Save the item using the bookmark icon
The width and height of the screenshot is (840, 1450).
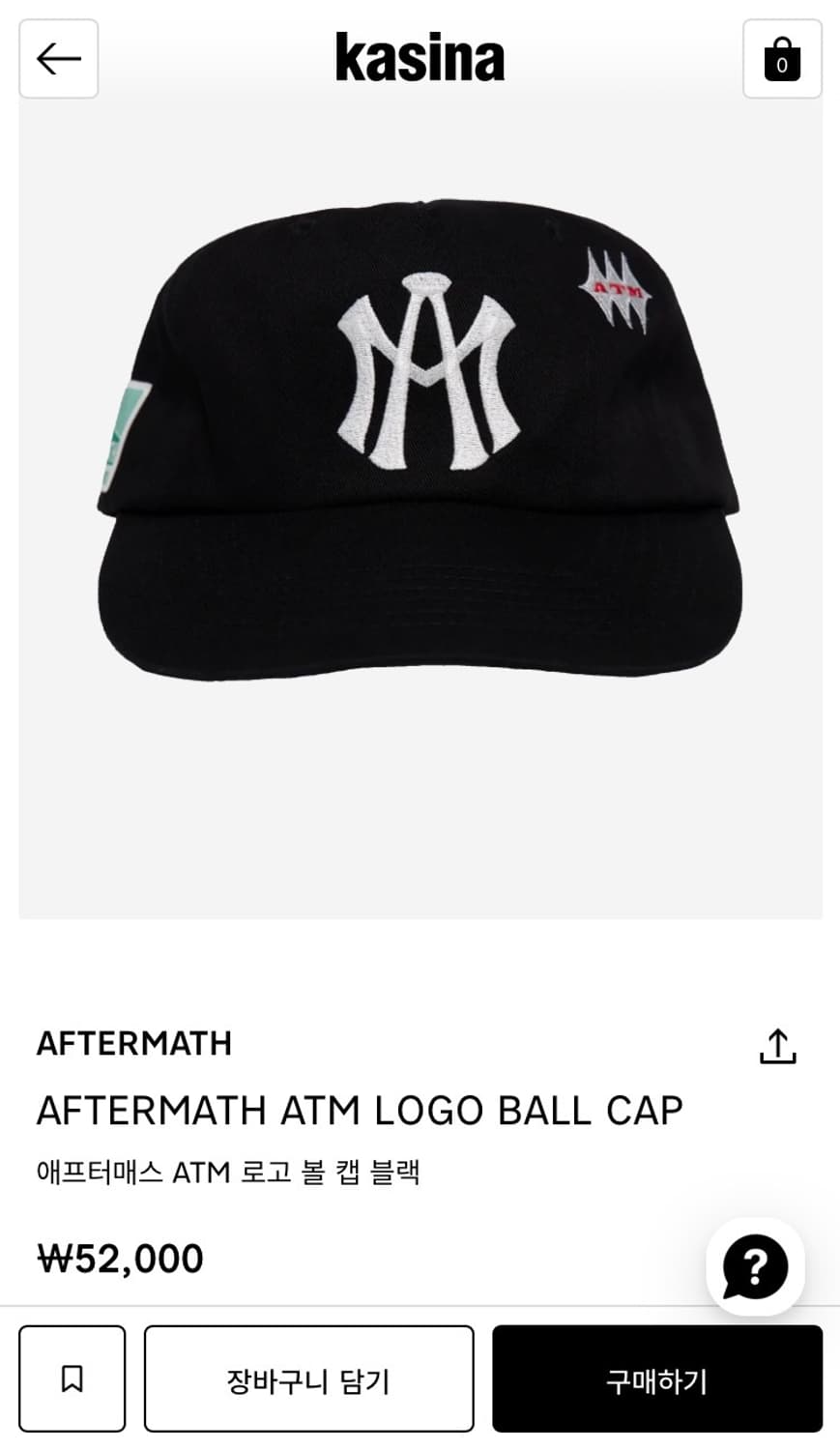point(72,1379)
